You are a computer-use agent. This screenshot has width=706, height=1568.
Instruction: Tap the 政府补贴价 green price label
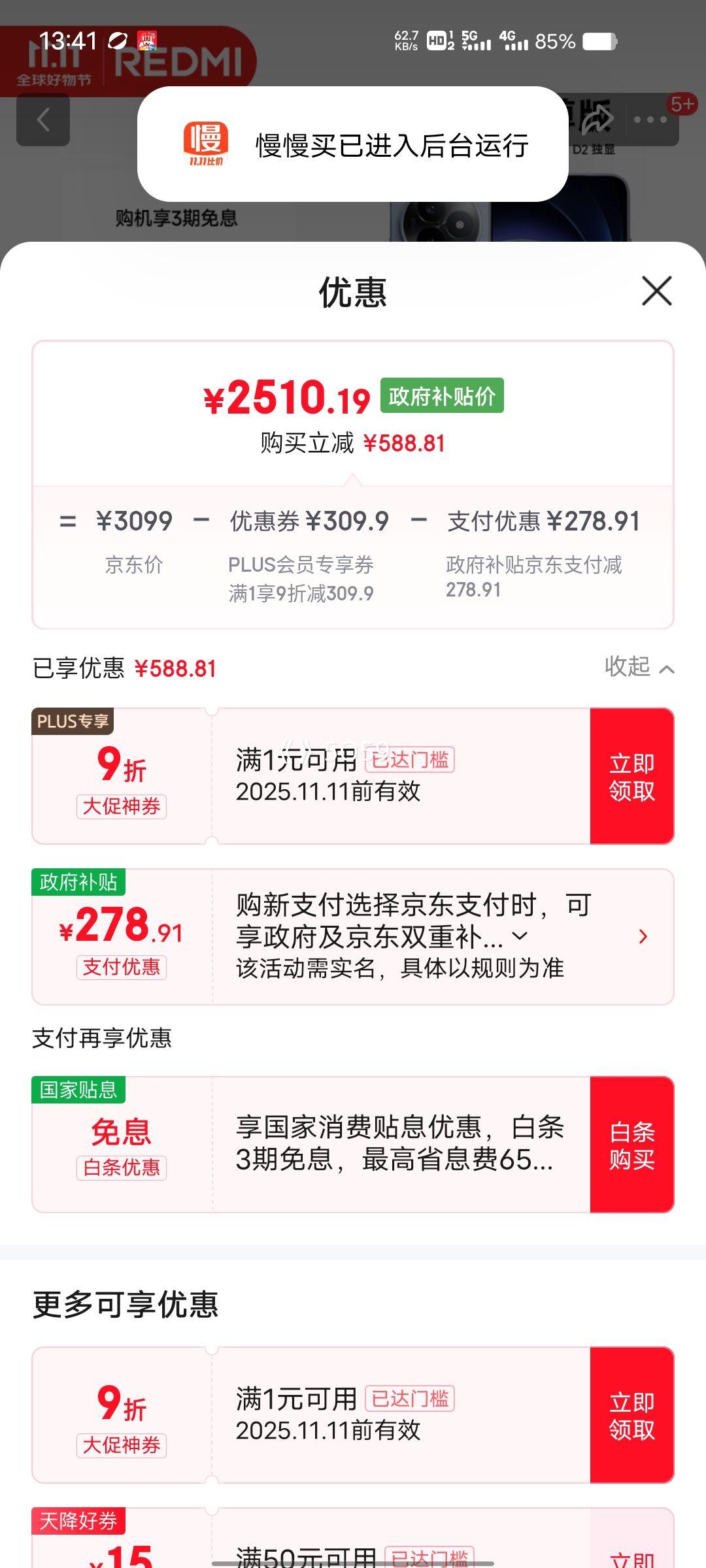click(x=442, y=395)
